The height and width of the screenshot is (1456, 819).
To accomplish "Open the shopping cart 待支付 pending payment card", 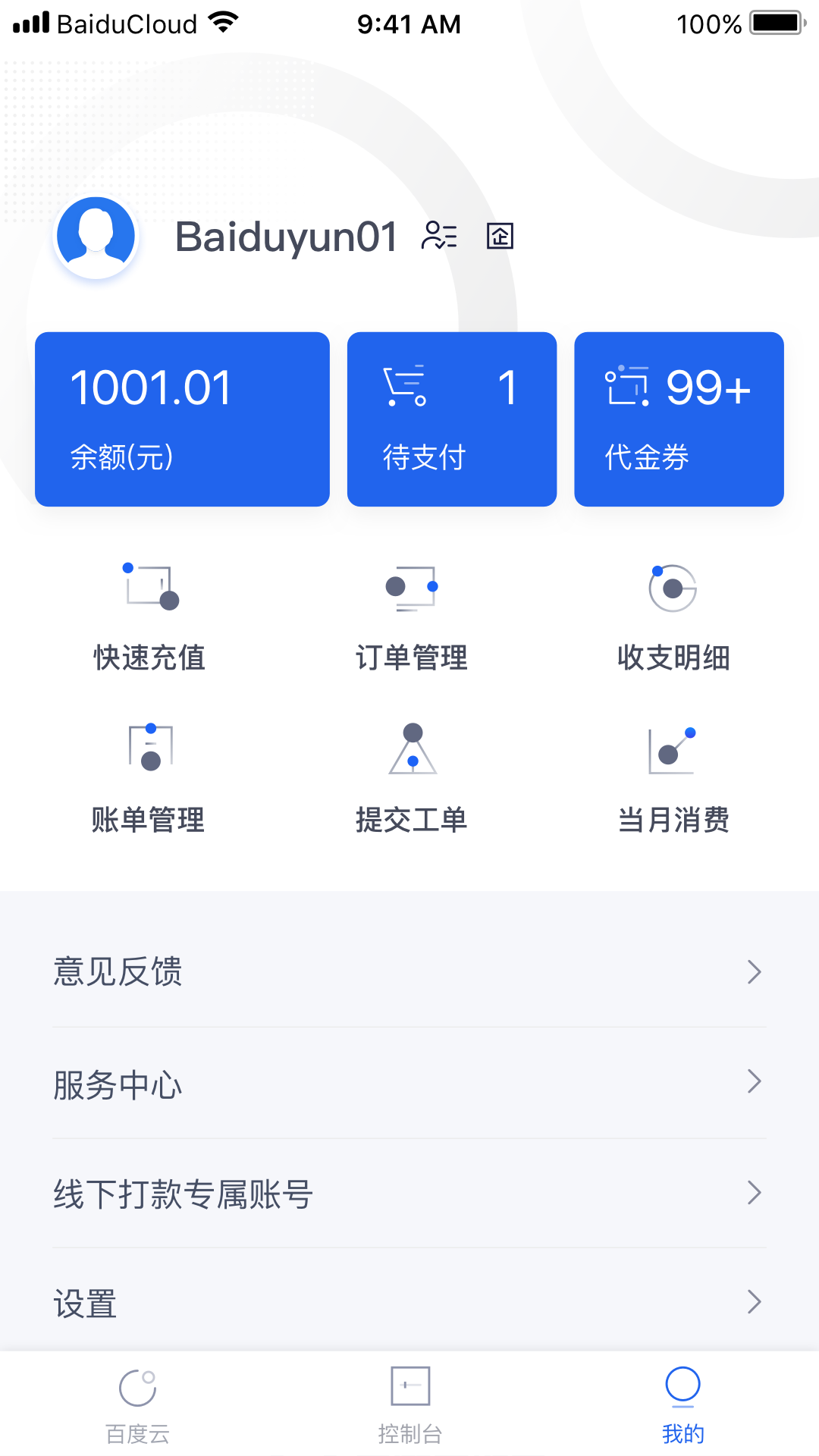I will click(x=452, y=419).
